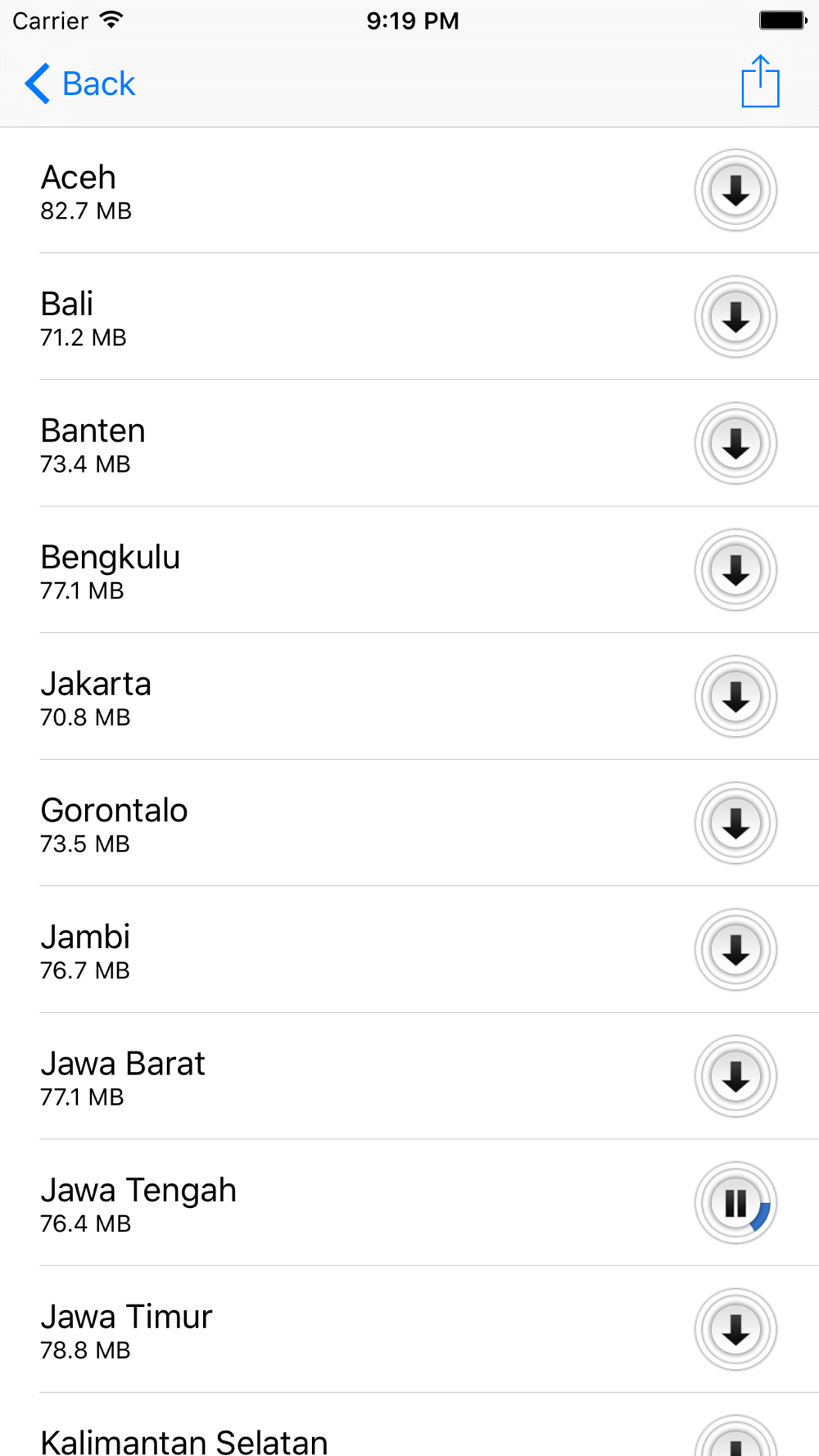819x1456 pixels.
Task: Go back to the previous screen
Action: tap(79, 84)
